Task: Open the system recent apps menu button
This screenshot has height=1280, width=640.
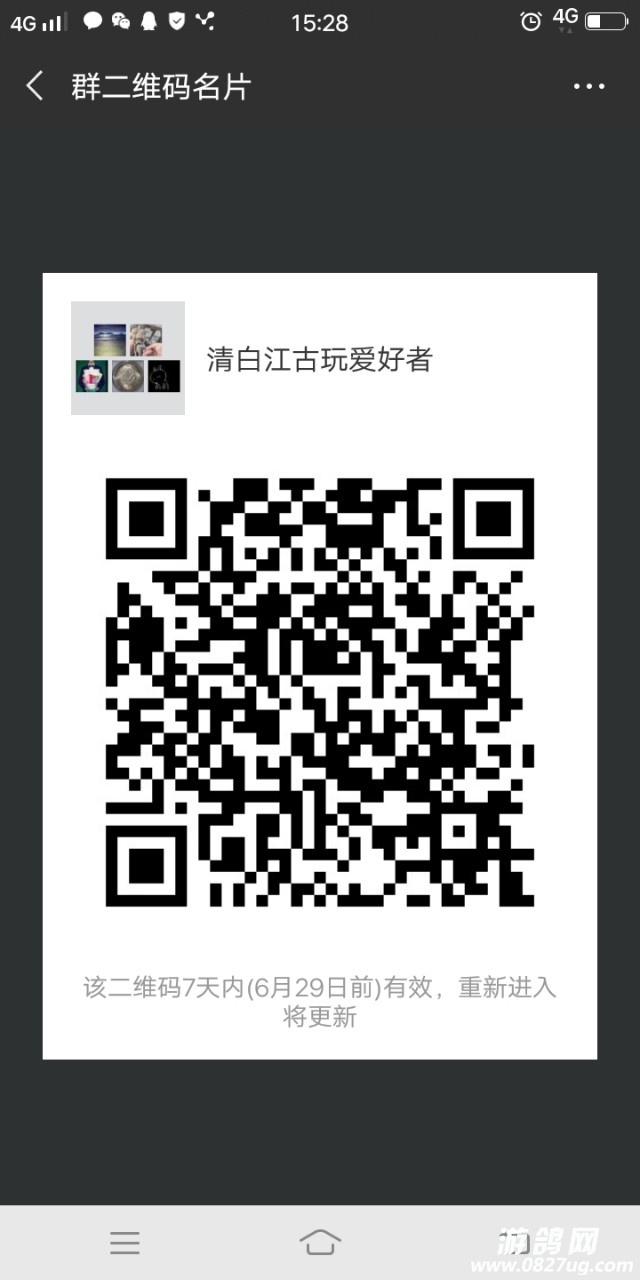Action: (x=125, y=1243)
